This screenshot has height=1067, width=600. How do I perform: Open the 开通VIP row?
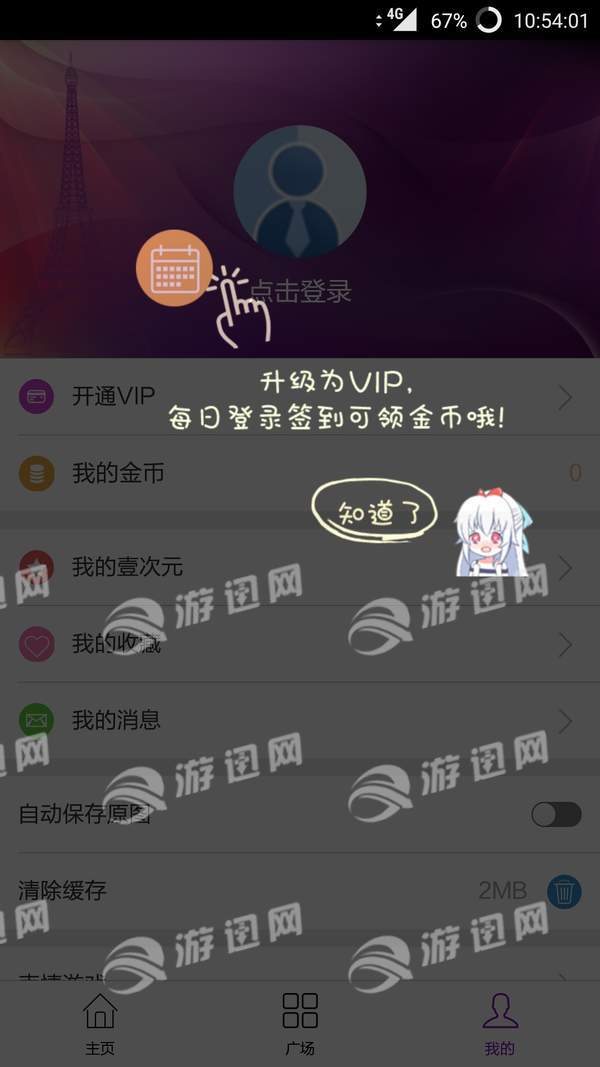pos(300,397)
